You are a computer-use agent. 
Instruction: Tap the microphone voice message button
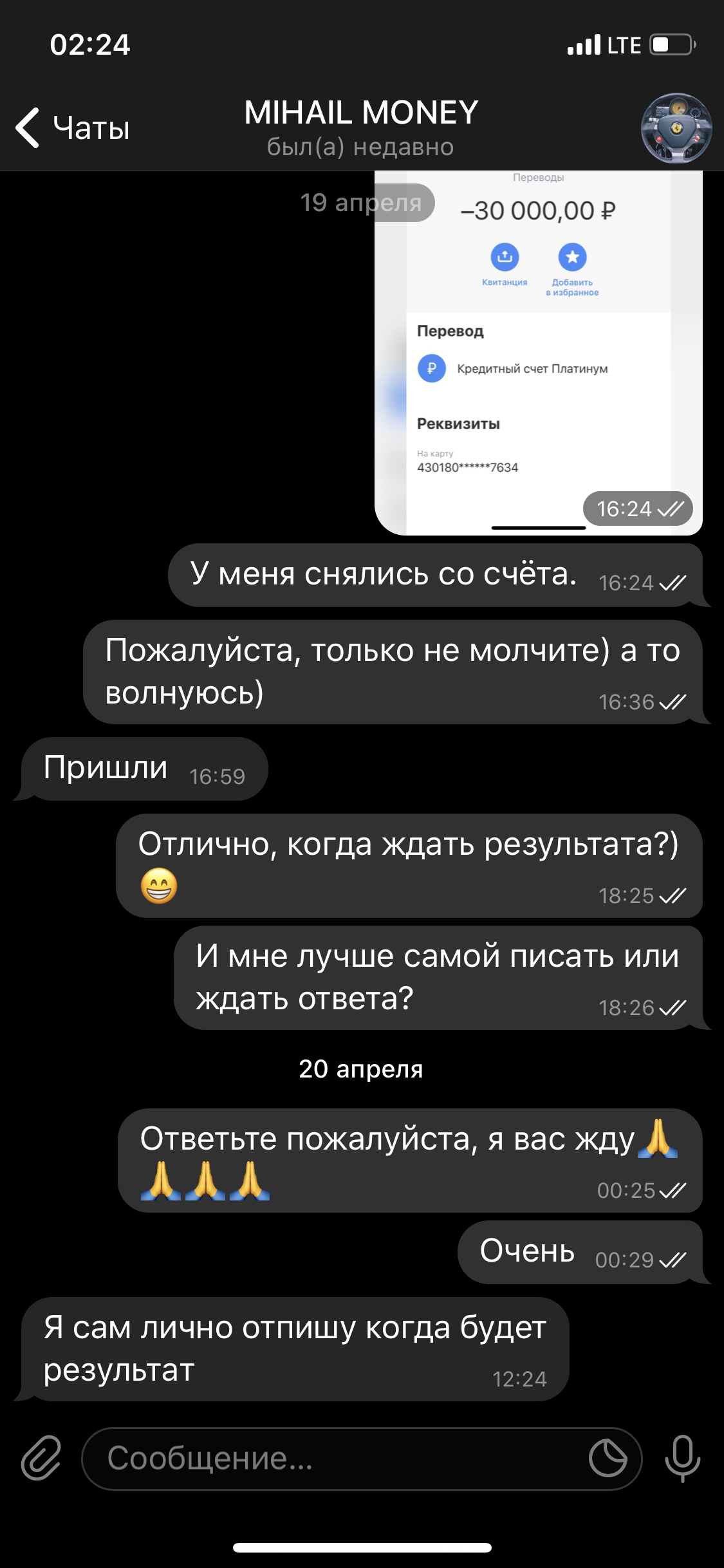coord(682,1458)
